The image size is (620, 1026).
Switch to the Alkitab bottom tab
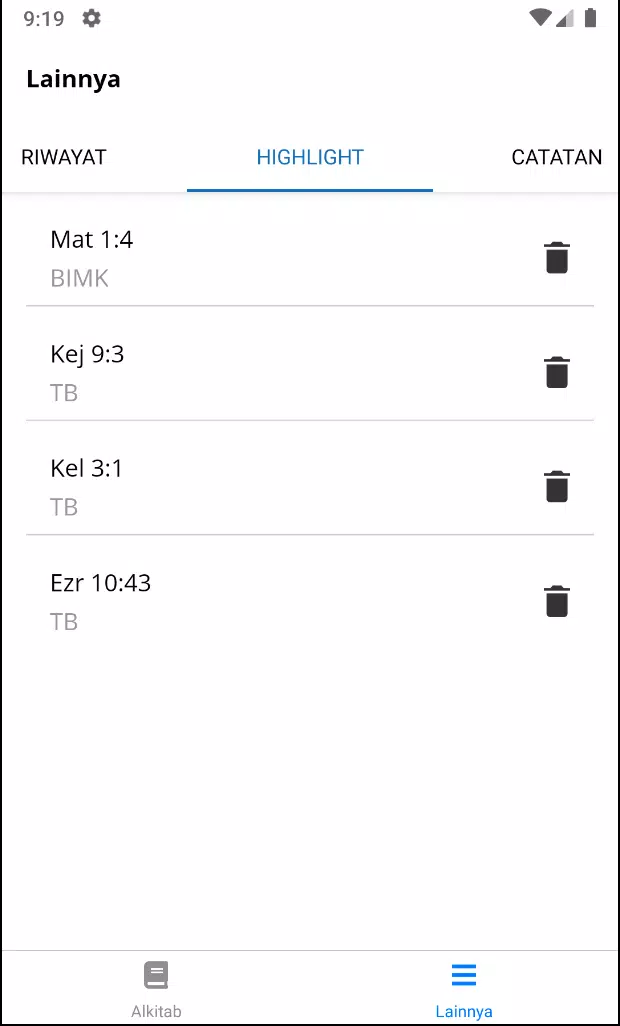click(x=156, y=988)
